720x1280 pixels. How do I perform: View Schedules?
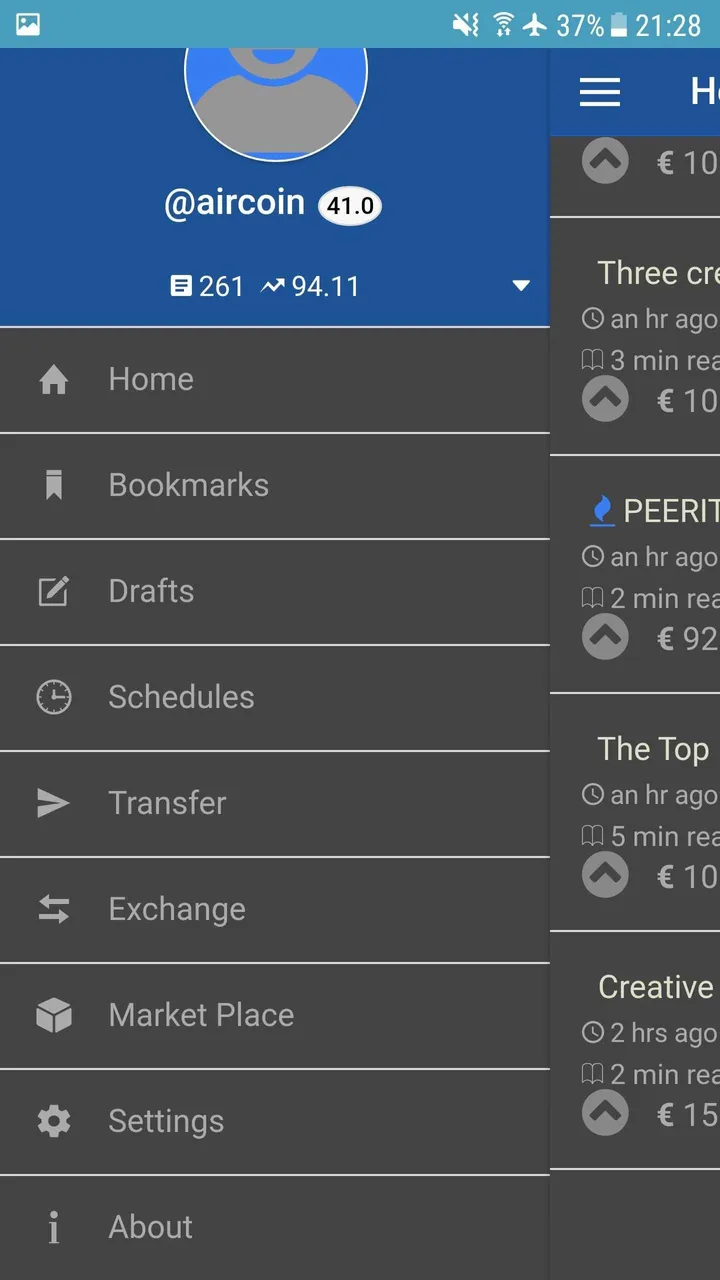(x=275, y=698)
